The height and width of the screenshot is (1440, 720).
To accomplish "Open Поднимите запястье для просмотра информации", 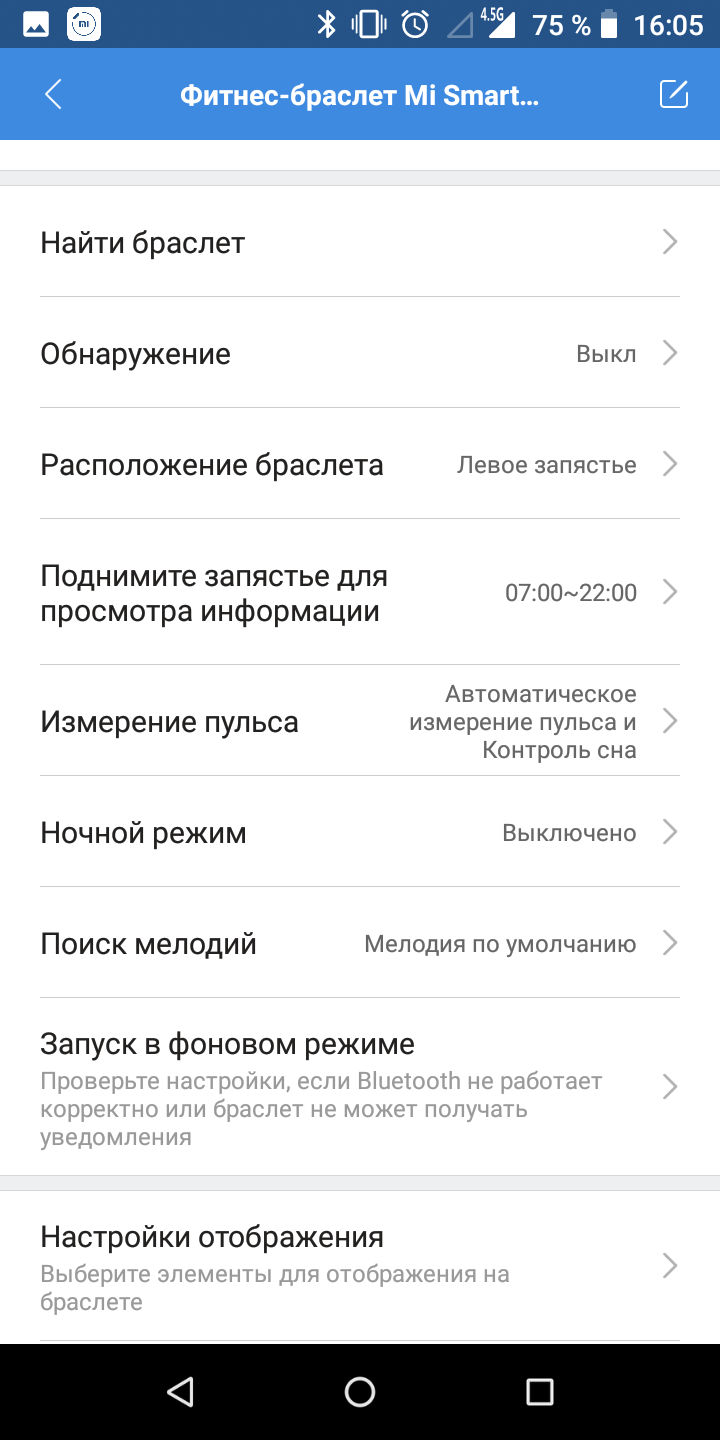I will tap(360, 592).
